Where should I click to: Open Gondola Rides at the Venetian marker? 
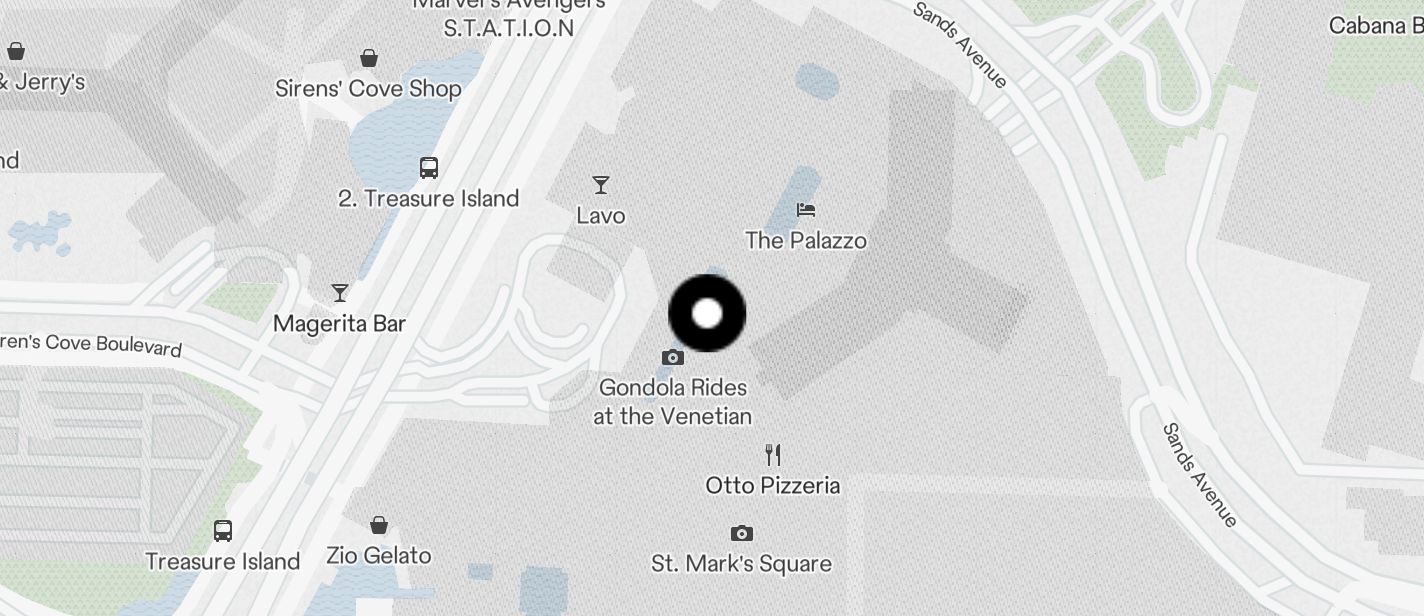click(x=673, y=358)
